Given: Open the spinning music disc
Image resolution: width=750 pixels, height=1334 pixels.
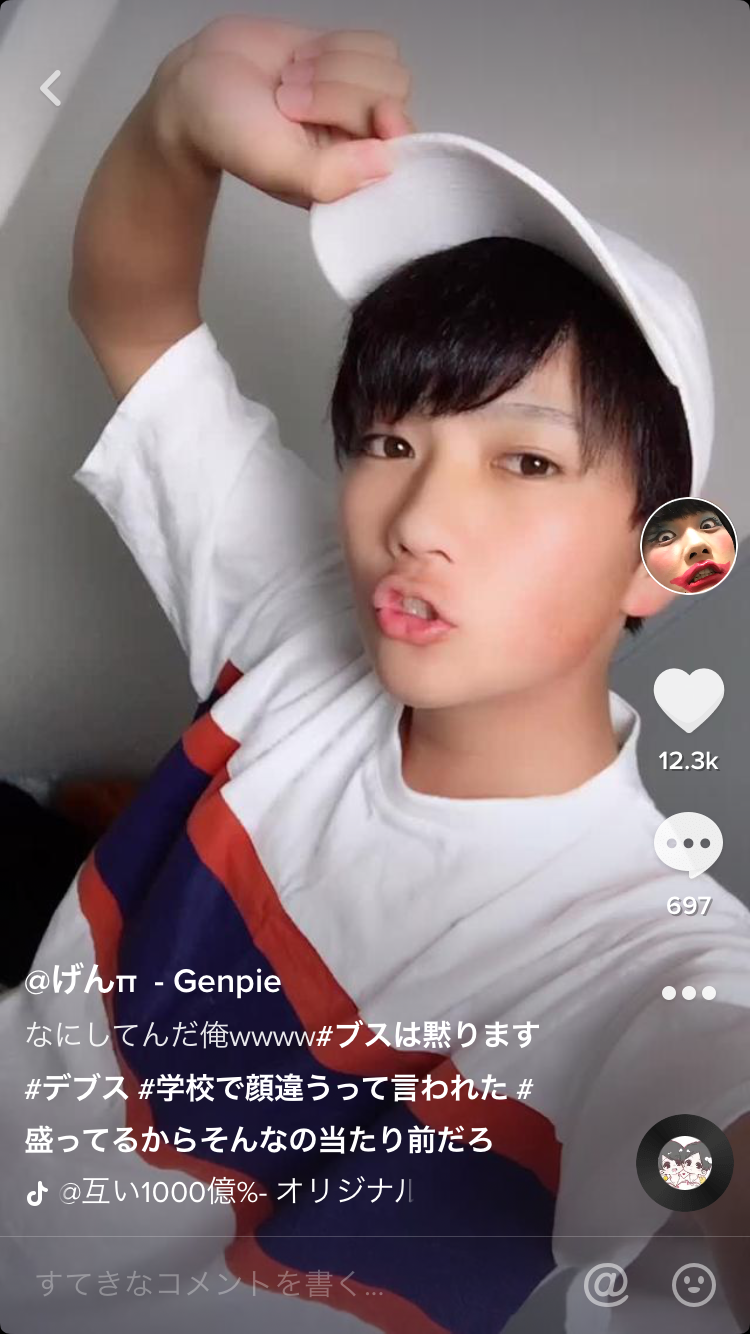Looking at the screenshot, I should pos(684,1162).
